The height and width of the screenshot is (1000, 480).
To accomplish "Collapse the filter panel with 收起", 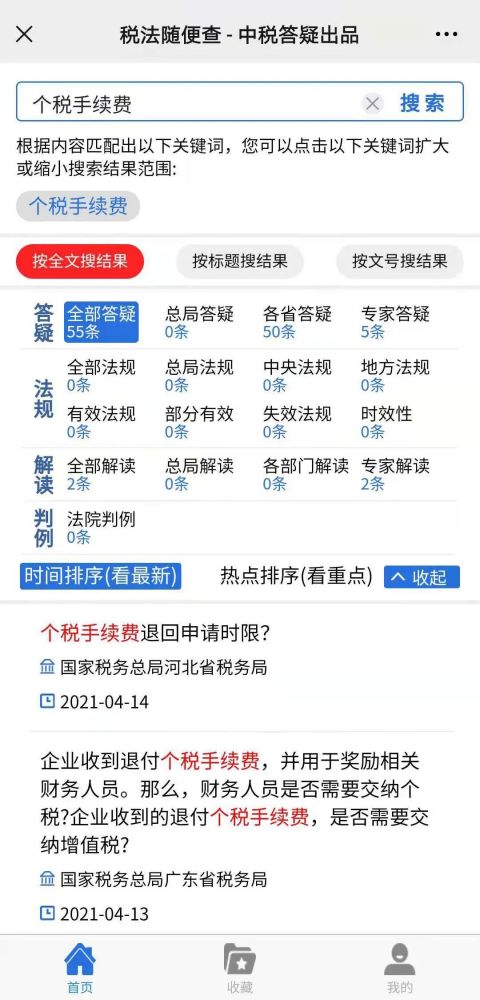I will pyautogui.click(x=421, y=577).
